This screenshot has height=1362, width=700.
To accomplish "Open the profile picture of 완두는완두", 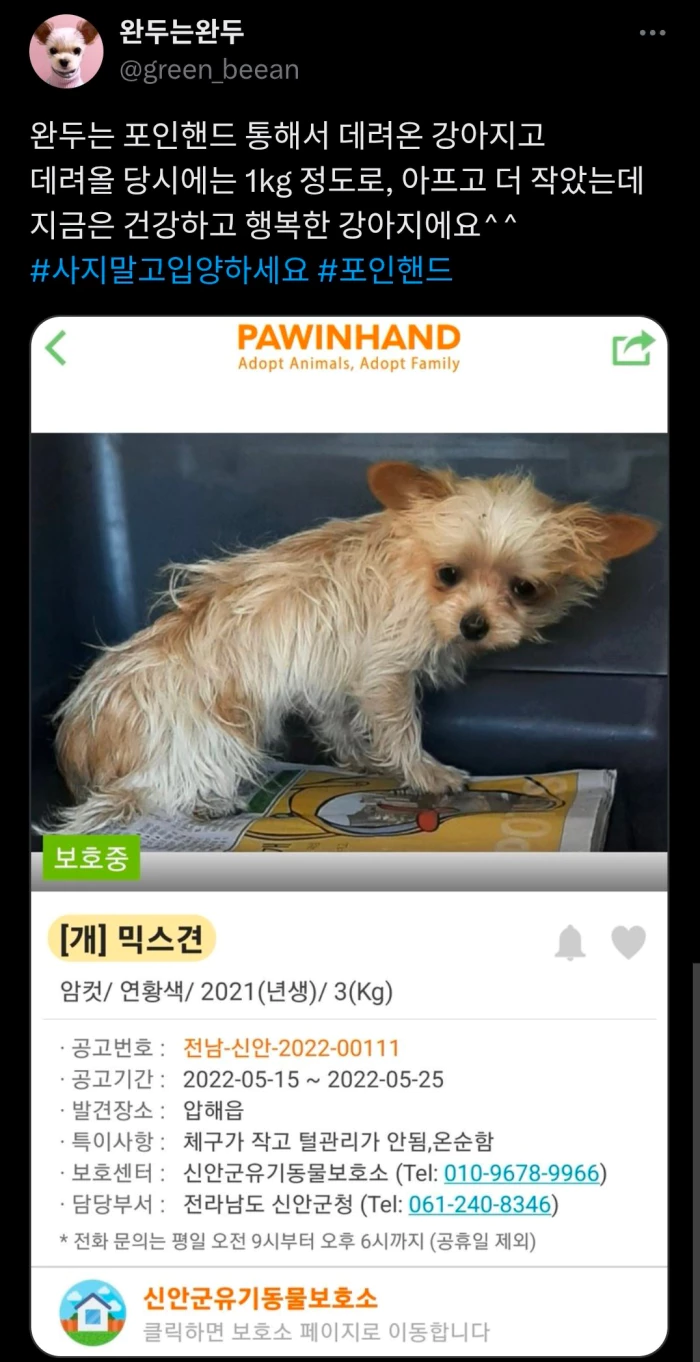I will tap(66, 51).
